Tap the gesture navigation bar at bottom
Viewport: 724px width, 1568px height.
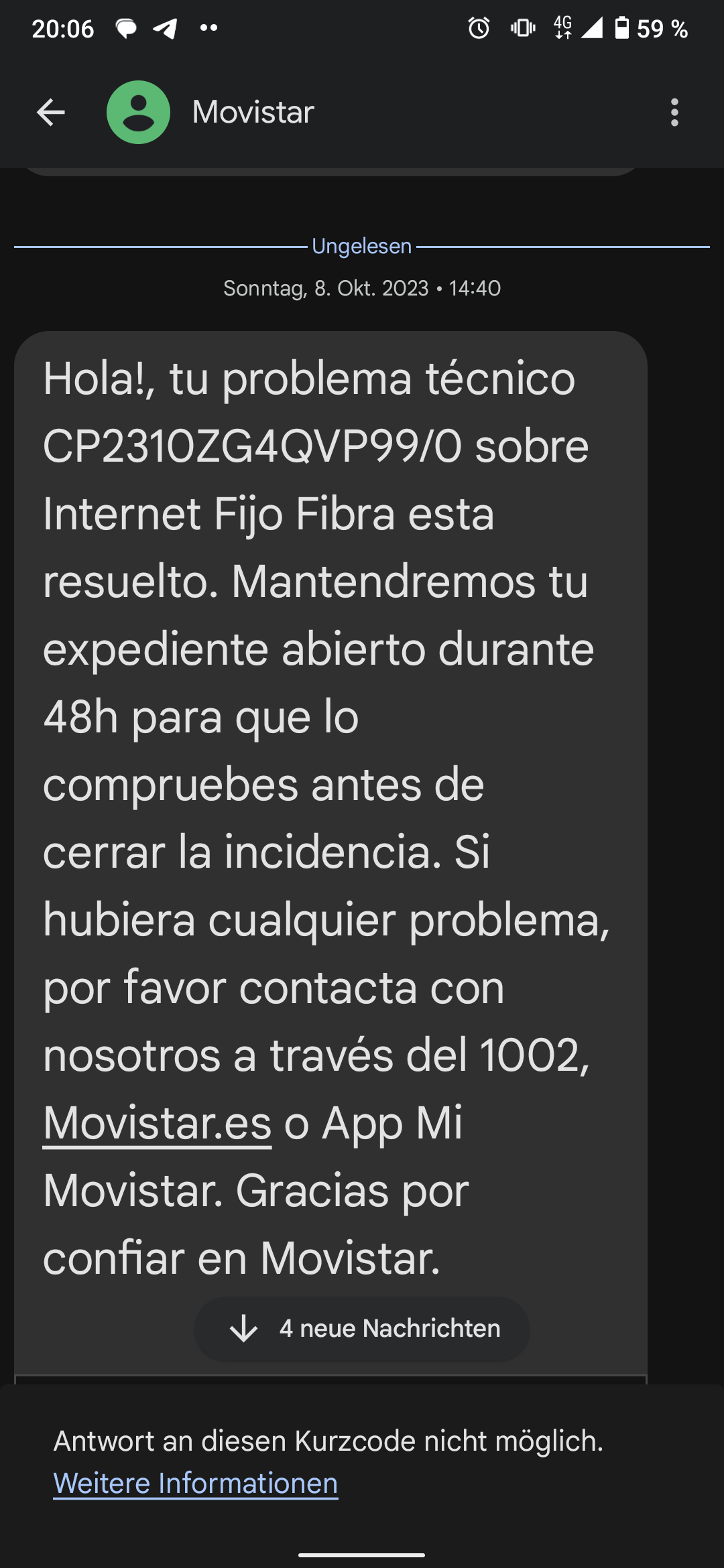pyautogui.click(x=361, y=1553)
